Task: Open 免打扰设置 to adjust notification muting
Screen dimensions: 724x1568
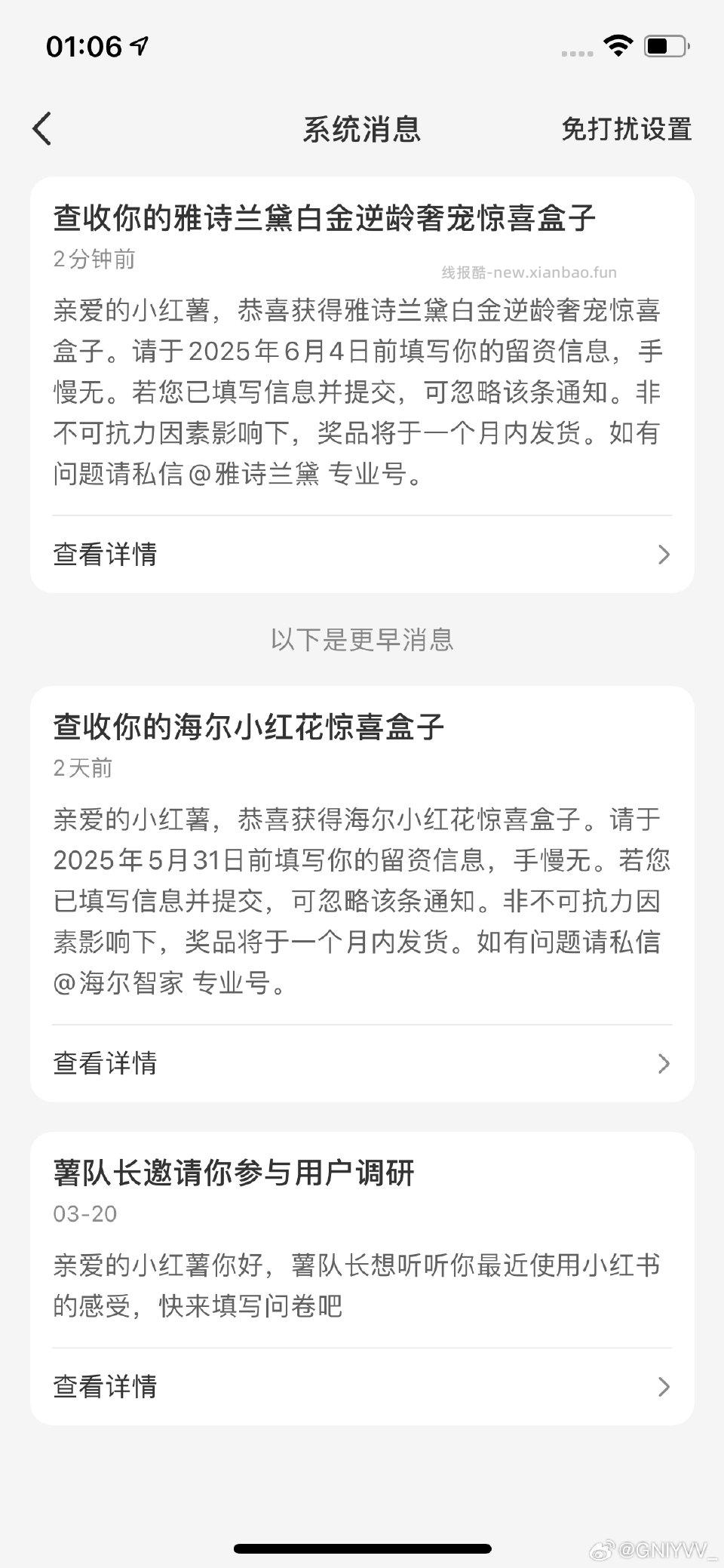Action: (626, 128)
